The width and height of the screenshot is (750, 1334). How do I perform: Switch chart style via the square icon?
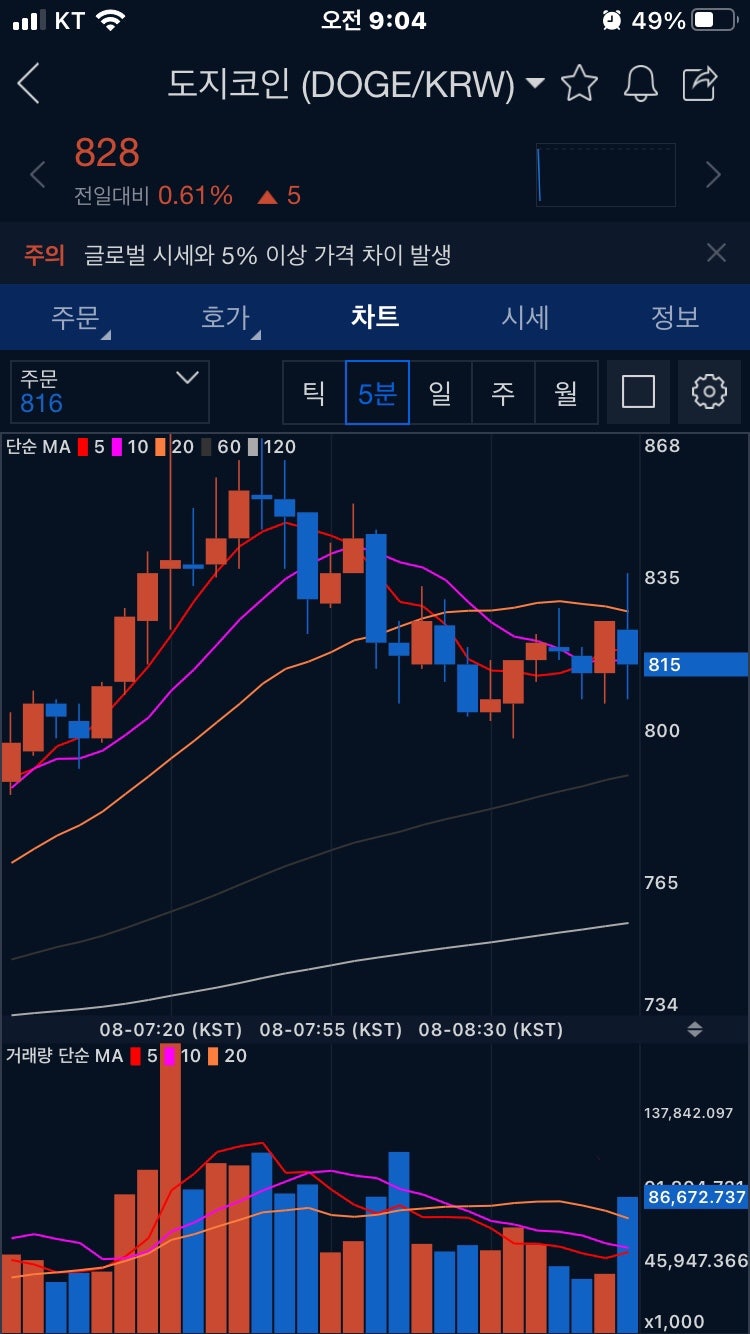(x=639, y=392)
